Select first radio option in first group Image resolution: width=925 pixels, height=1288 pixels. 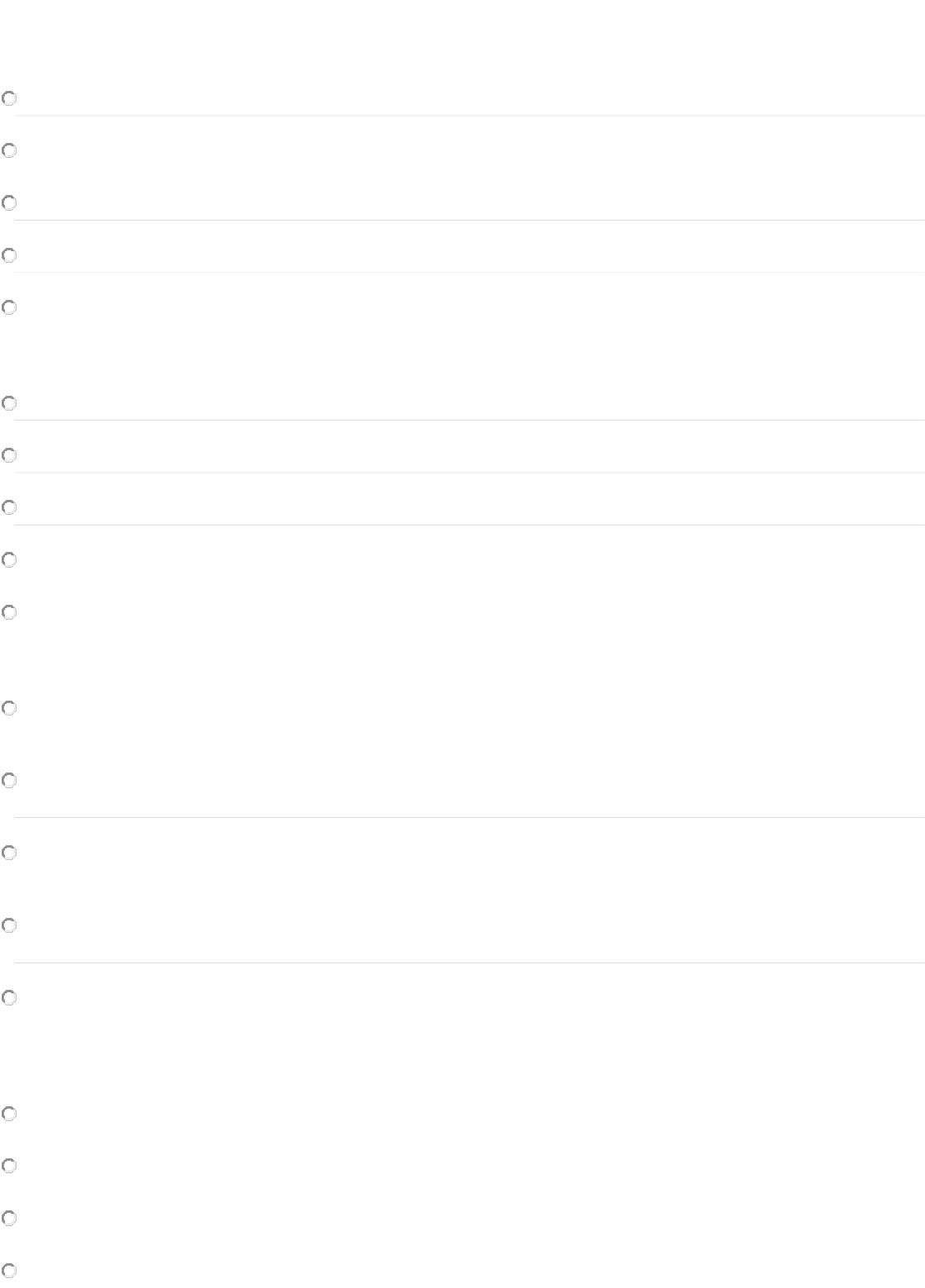[9, 98]
